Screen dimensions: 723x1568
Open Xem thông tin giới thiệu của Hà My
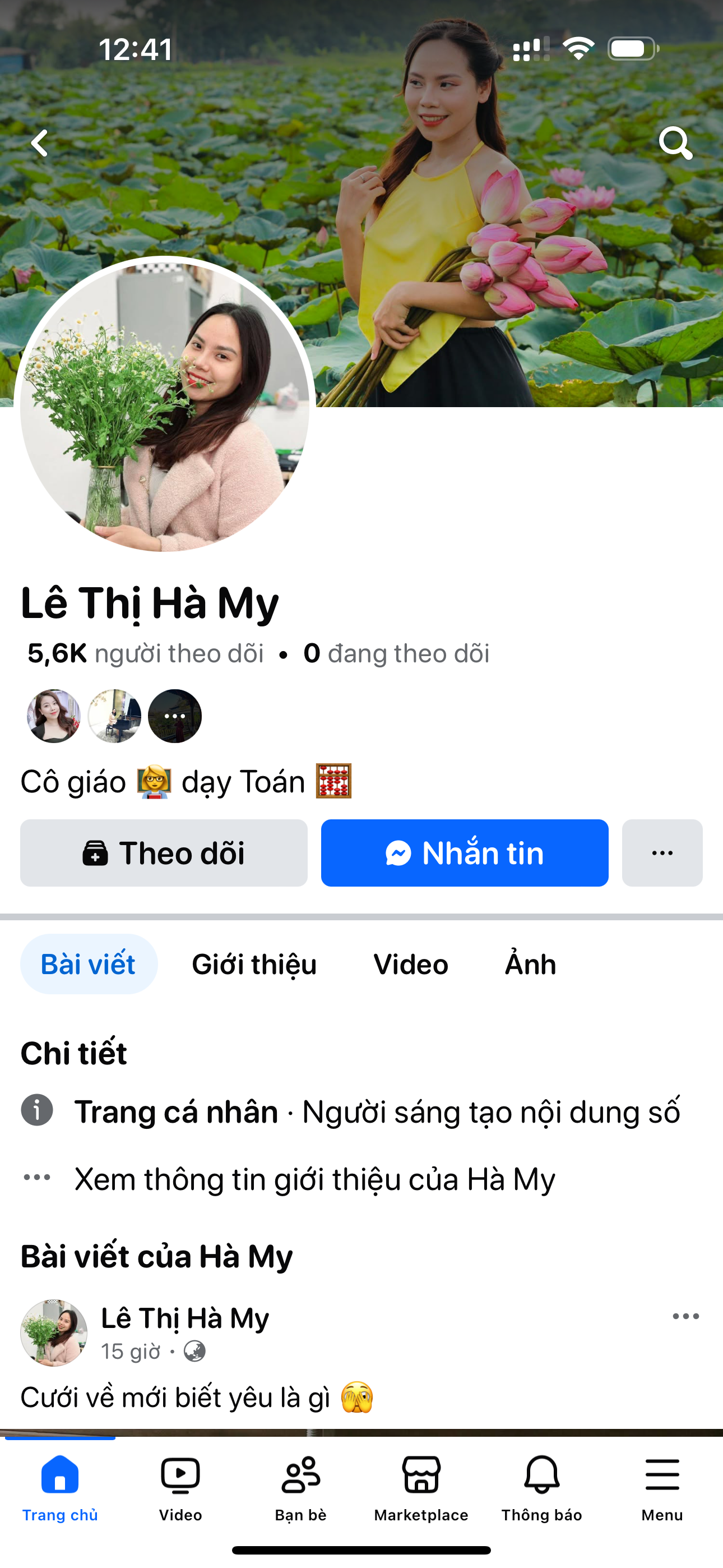[314, 1179]
